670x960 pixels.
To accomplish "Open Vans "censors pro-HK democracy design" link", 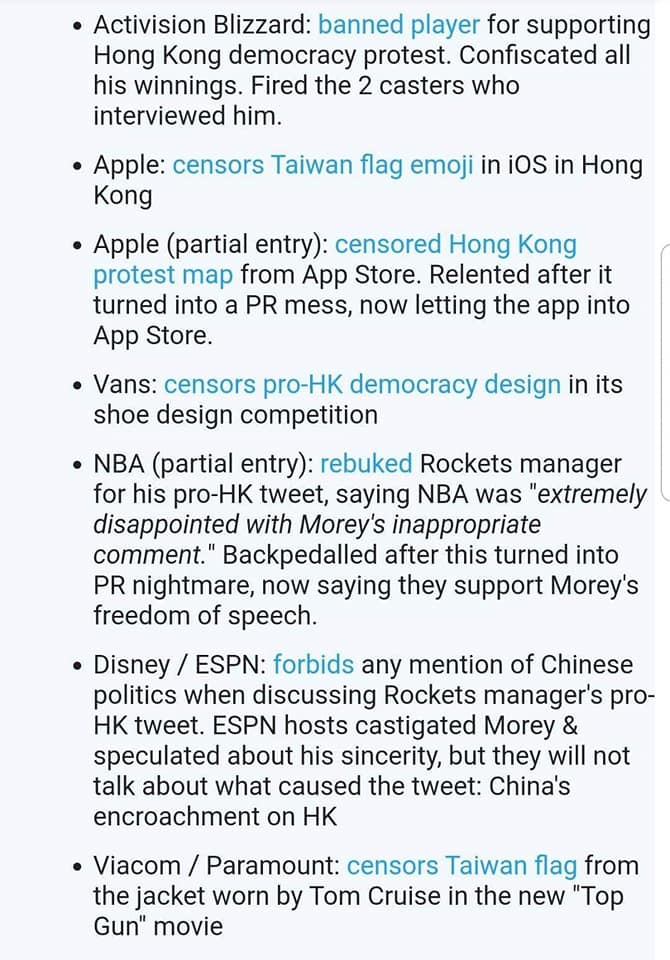I will [362, 385].
